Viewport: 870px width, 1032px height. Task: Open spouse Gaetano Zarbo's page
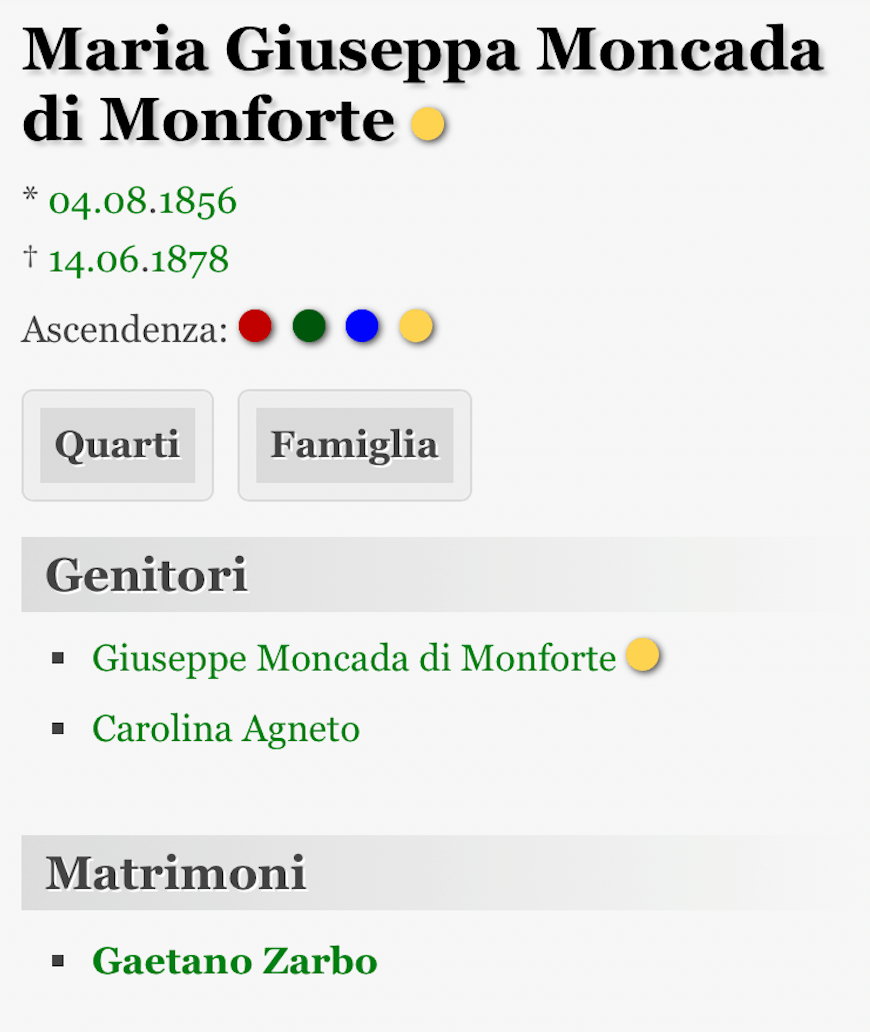(x=234, y=961)
